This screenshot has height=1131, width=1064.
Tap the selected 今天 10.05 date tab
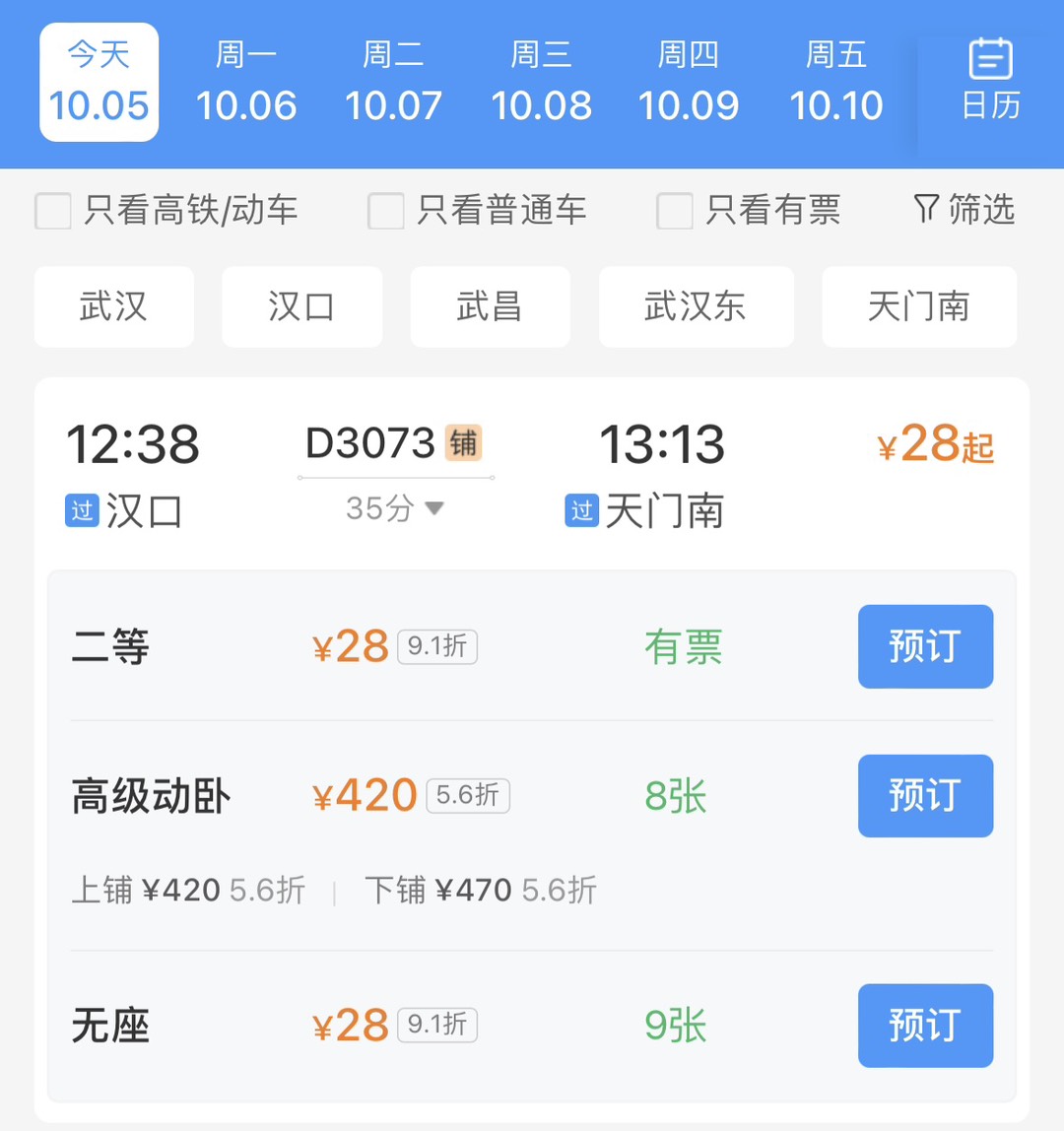point(99,83)
